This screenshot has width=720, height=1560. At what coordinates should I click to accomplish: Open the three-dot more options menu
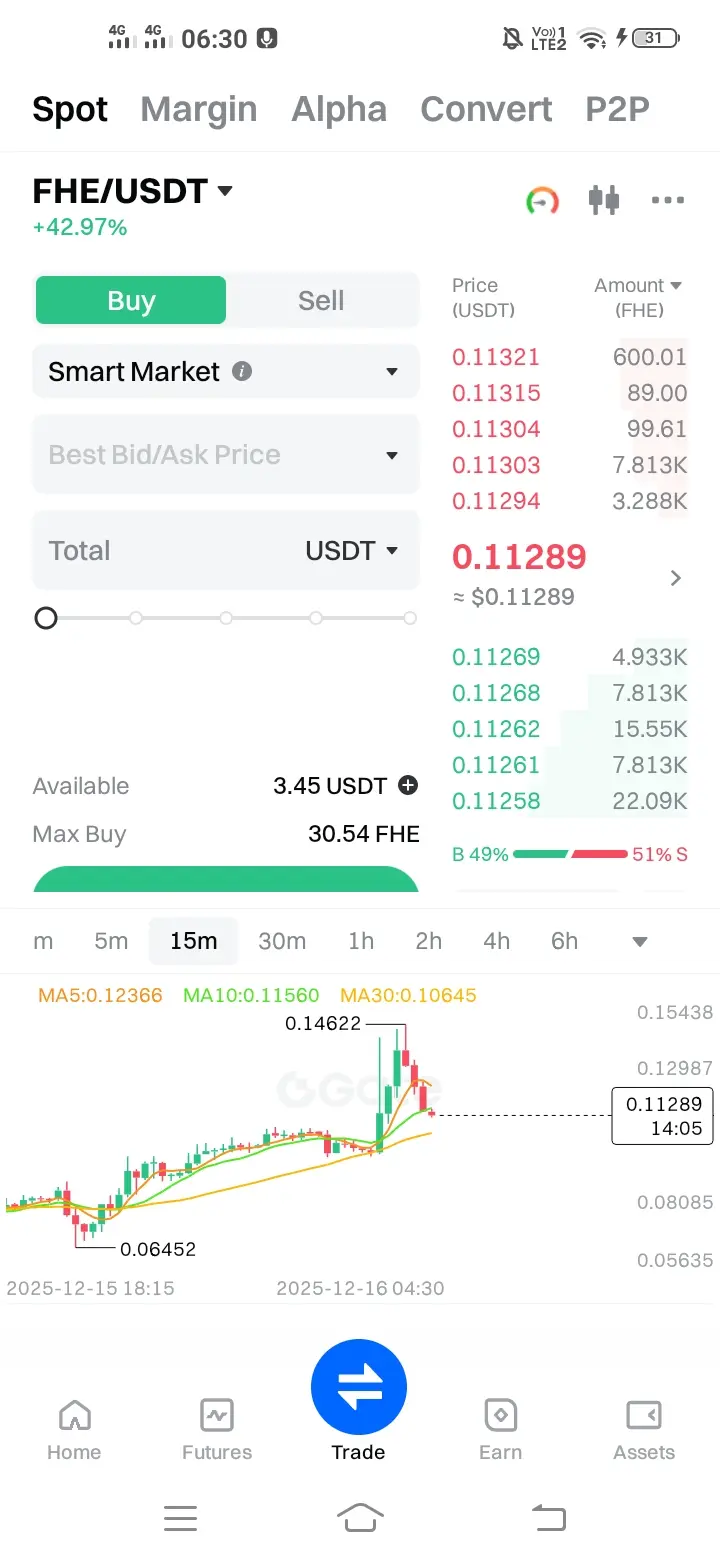pos(667,200)
